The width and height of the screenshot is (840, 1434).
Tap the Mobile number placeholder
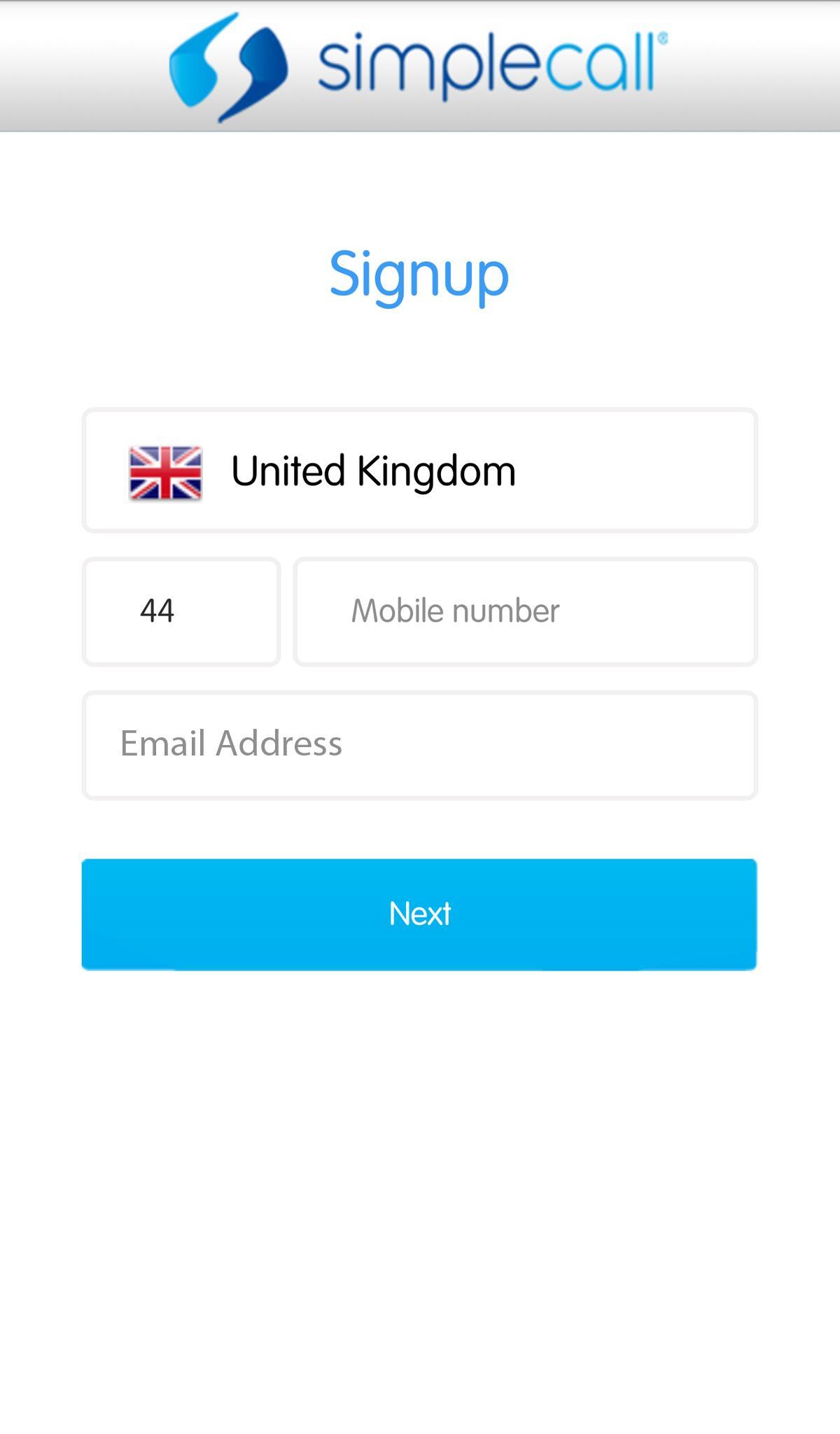pos(455,611)
